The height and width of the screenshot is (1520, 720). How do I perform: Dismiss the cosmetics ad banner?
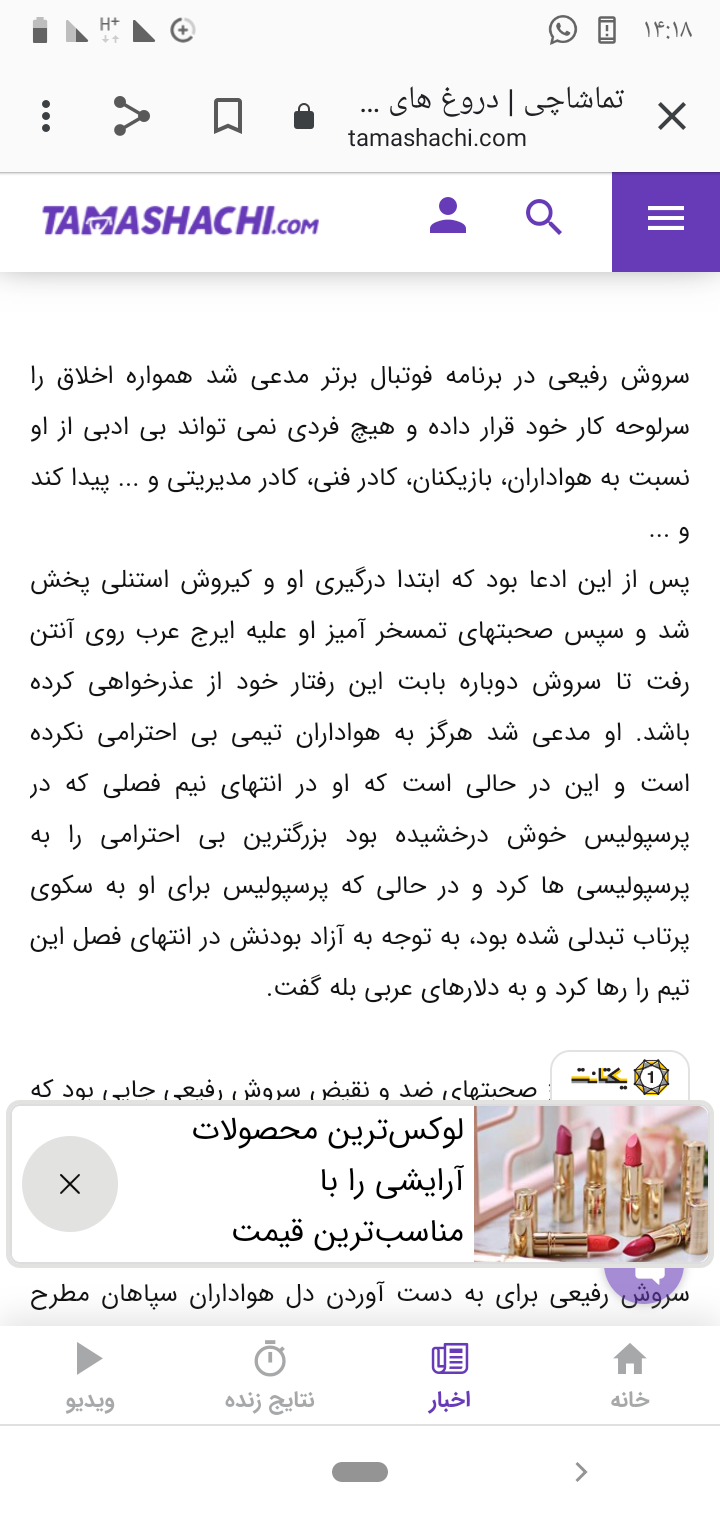point(70,1184)
